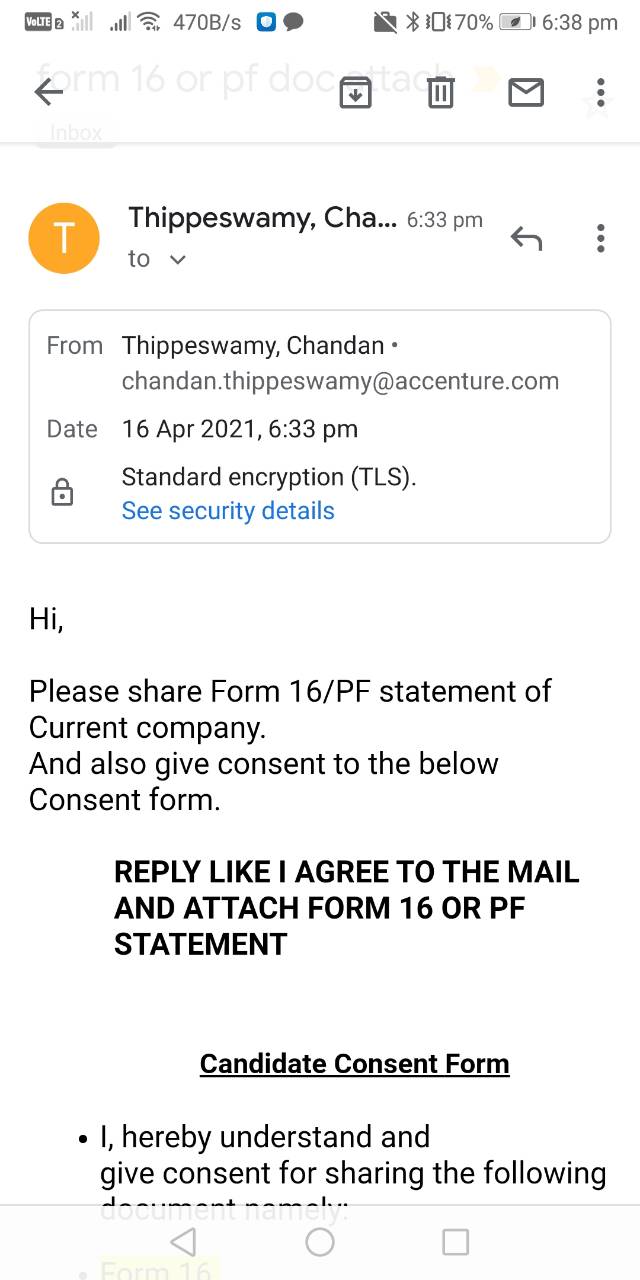
Task: Open system recent apps
Action: (x=455, y=1242)
